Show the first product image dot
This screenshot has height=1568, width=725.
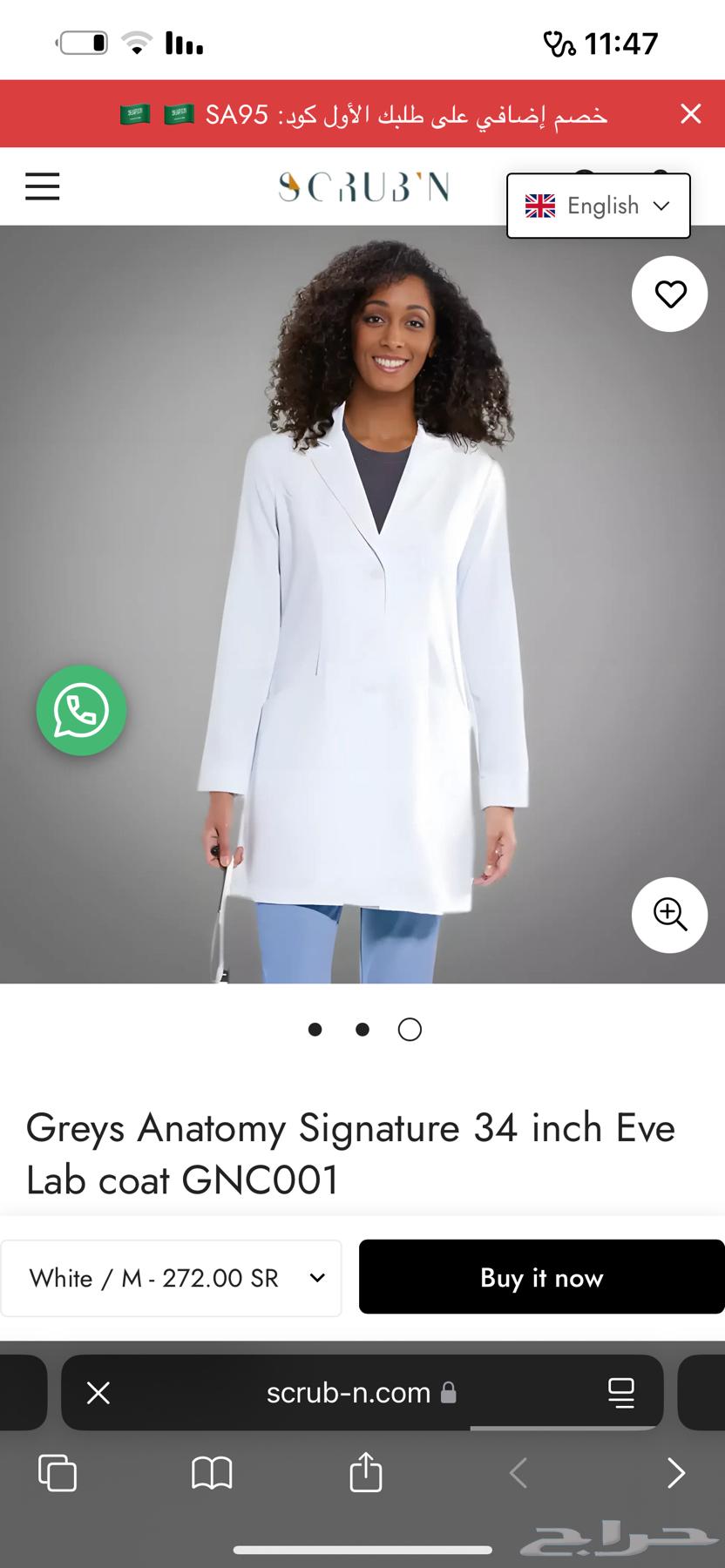(315, 1030)
